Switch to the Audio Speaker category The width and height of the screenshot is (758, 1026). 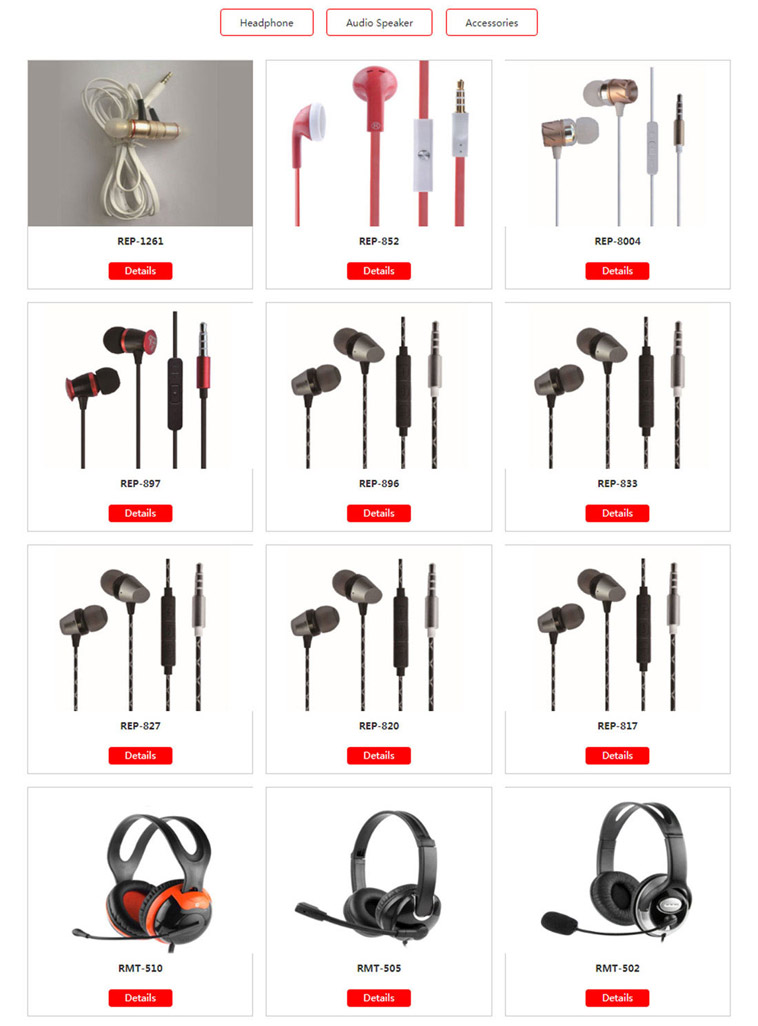(x=379, y=22)
